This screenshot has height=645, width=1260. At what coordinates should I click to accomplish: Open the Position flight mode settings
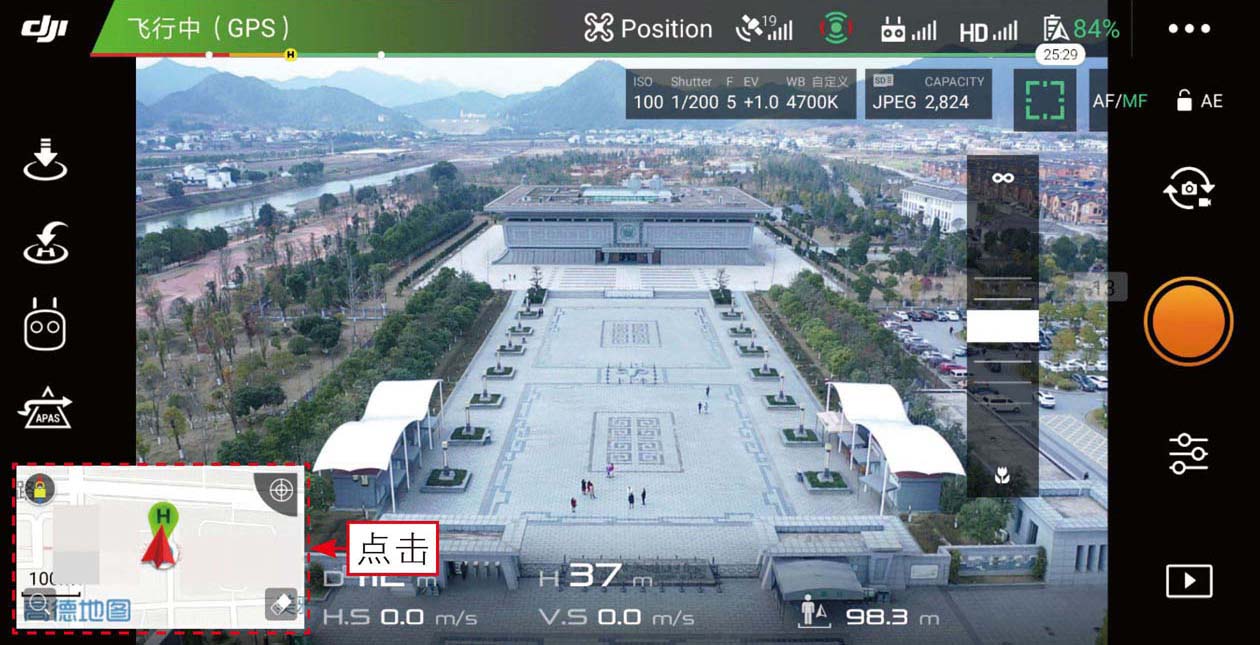(648, 29)
